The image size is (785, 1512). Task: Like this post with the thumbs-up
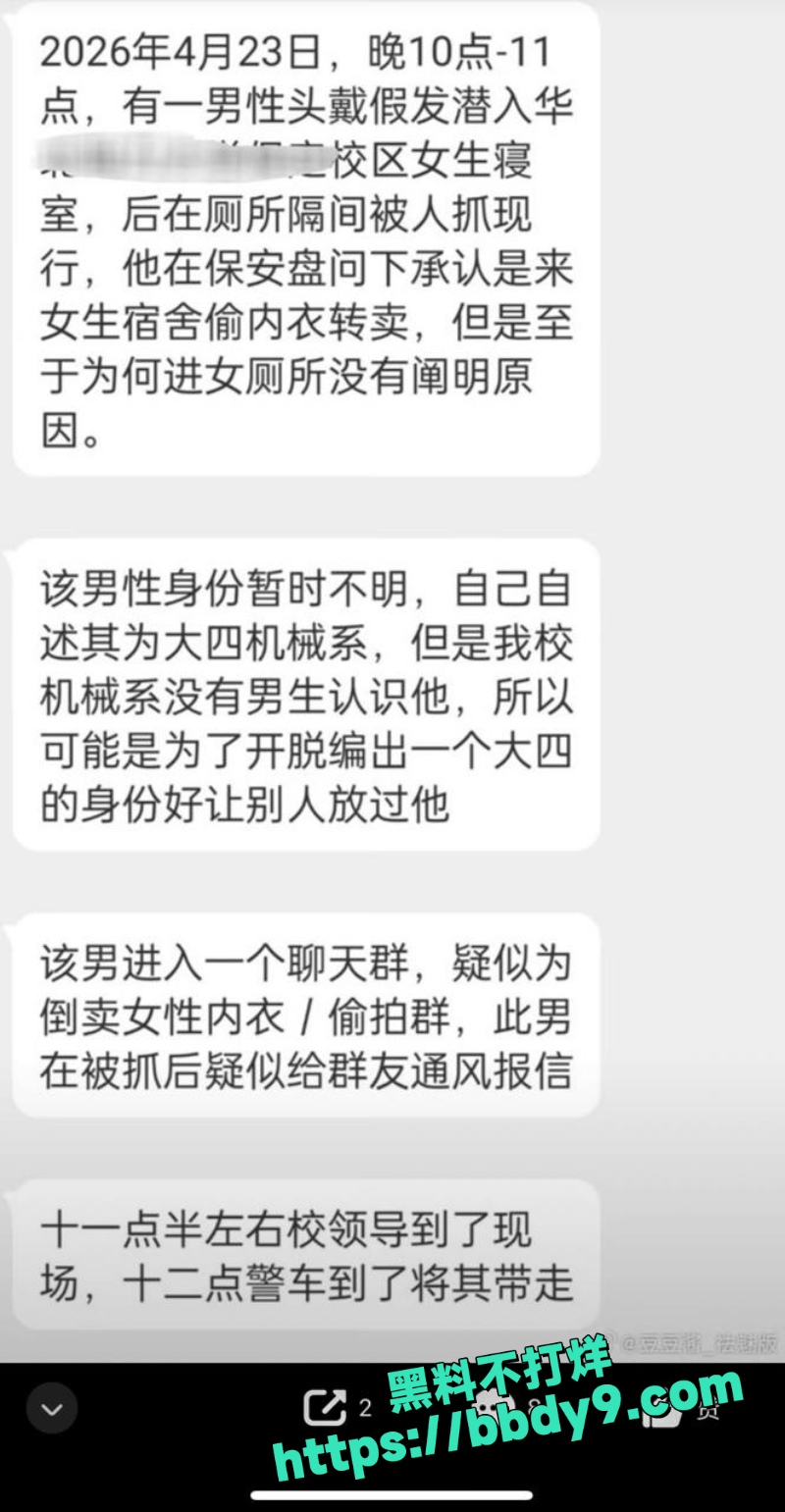click(668, 1410)
